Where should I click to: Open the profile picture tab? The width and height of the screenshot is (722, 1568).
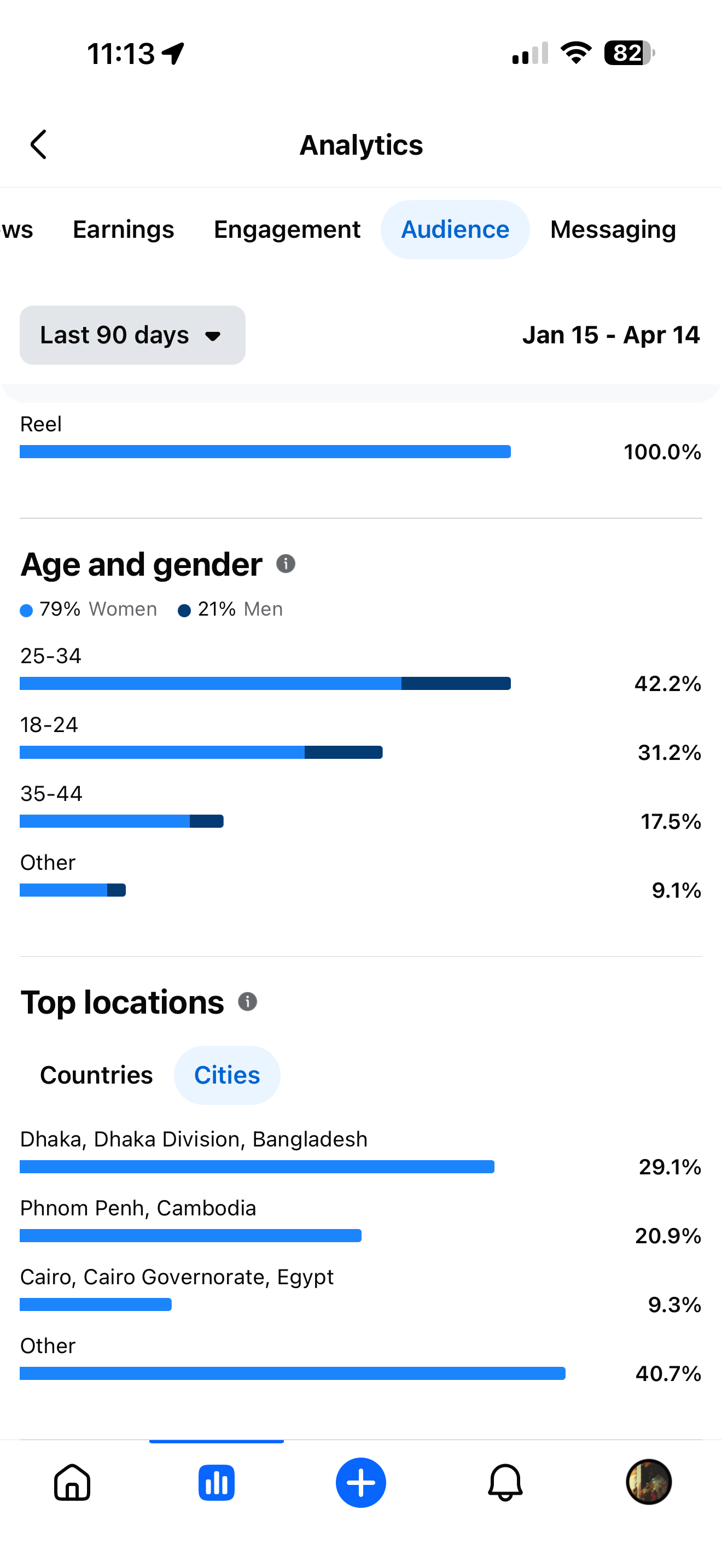point(648,1483)
